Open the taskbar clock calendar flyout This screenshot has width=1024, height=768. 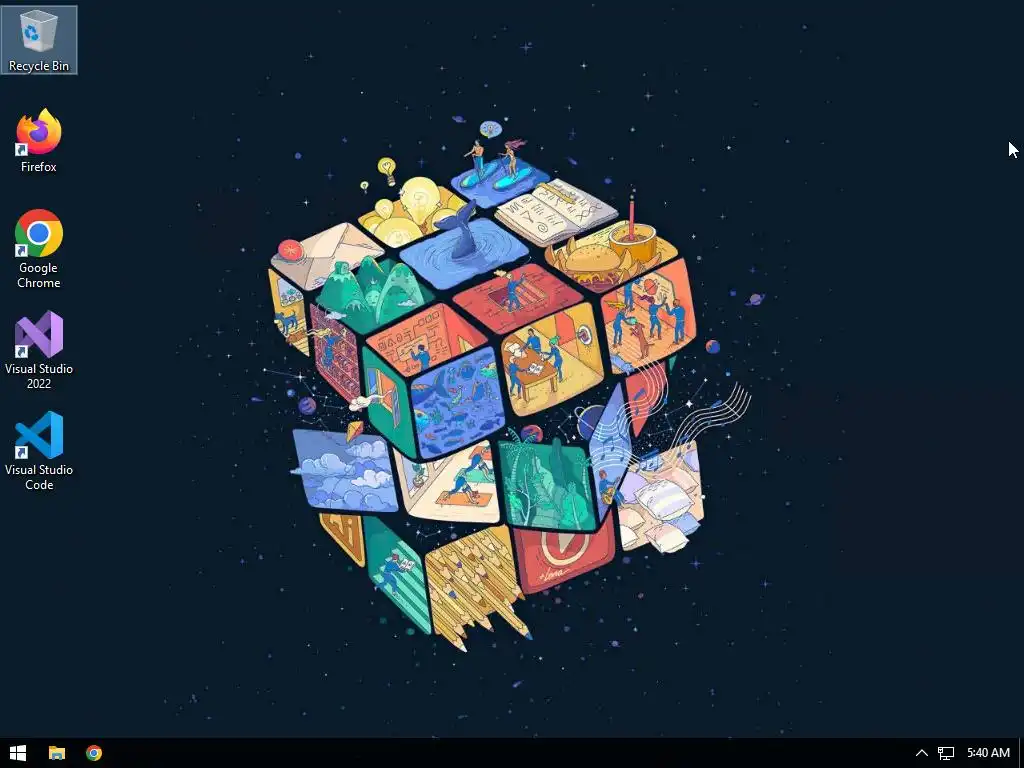click(988, 753)
